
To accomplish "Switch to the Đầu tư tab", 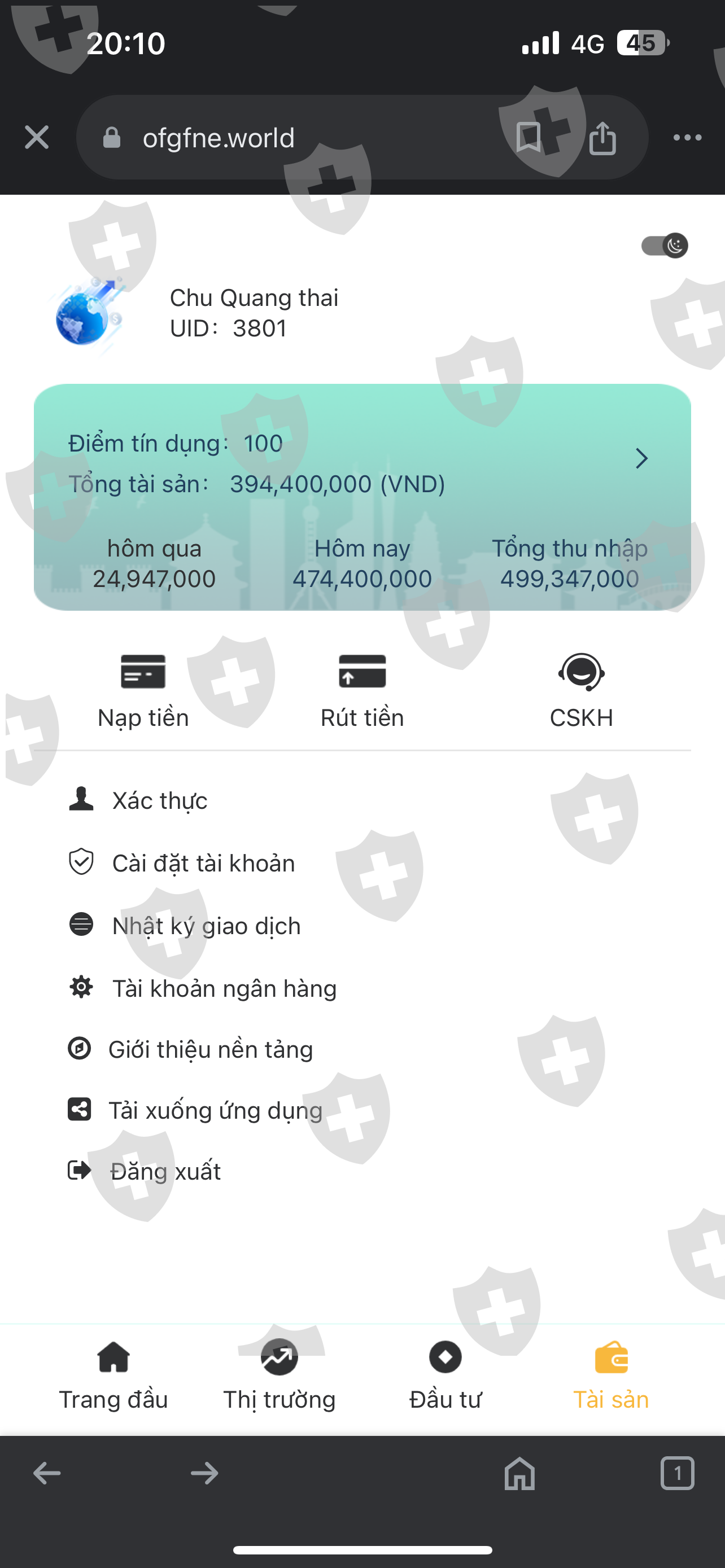I will pyautogui.click(x=445, y=1376).
